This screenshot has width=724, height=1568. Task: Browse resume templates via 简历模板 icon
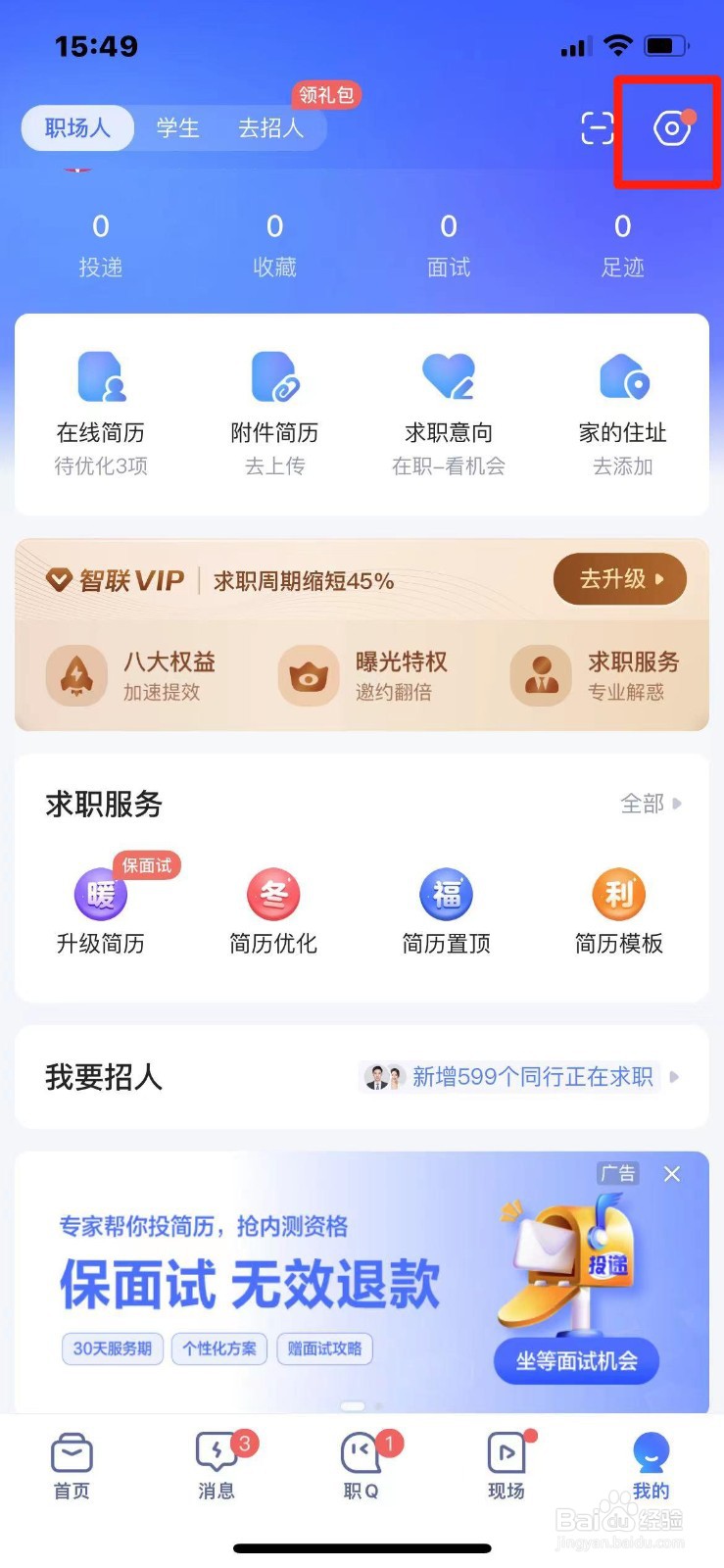(618, 894)
